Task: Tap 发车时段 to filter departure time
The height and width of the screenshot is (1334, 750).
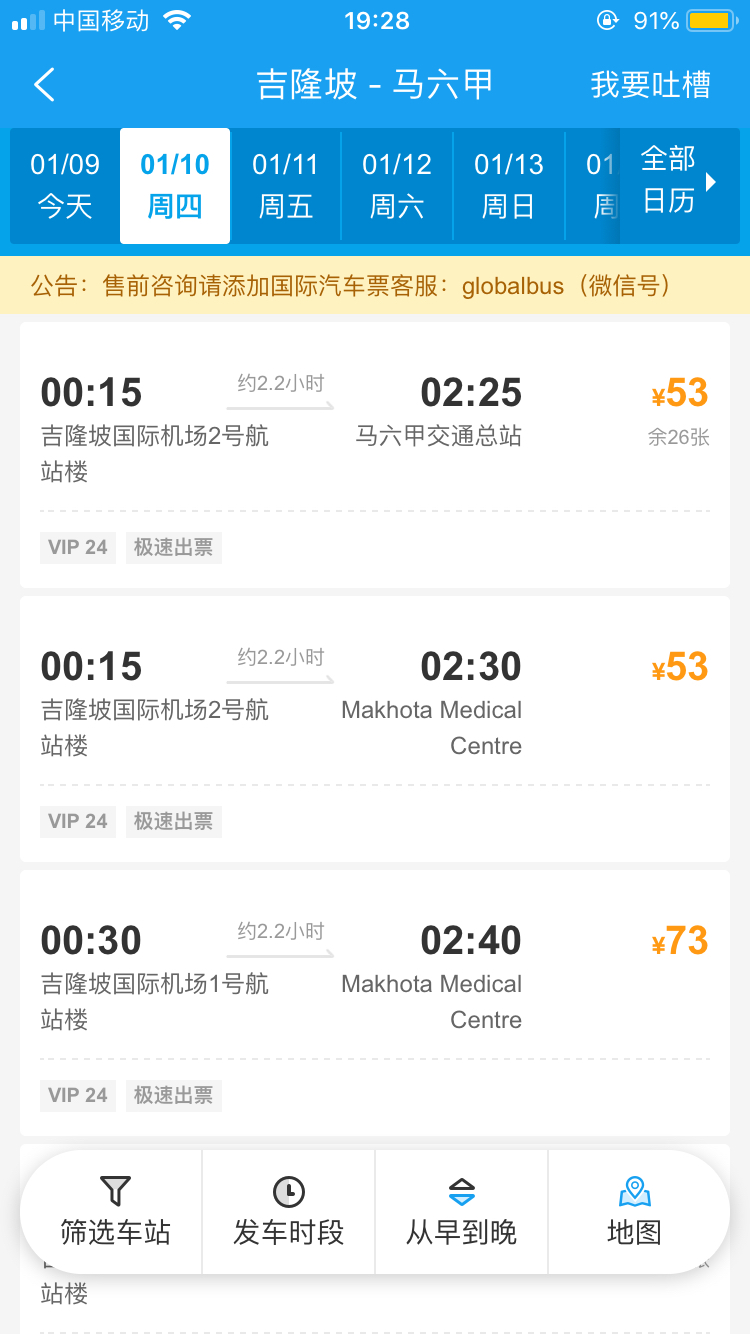Action: tap(288, 1212)
